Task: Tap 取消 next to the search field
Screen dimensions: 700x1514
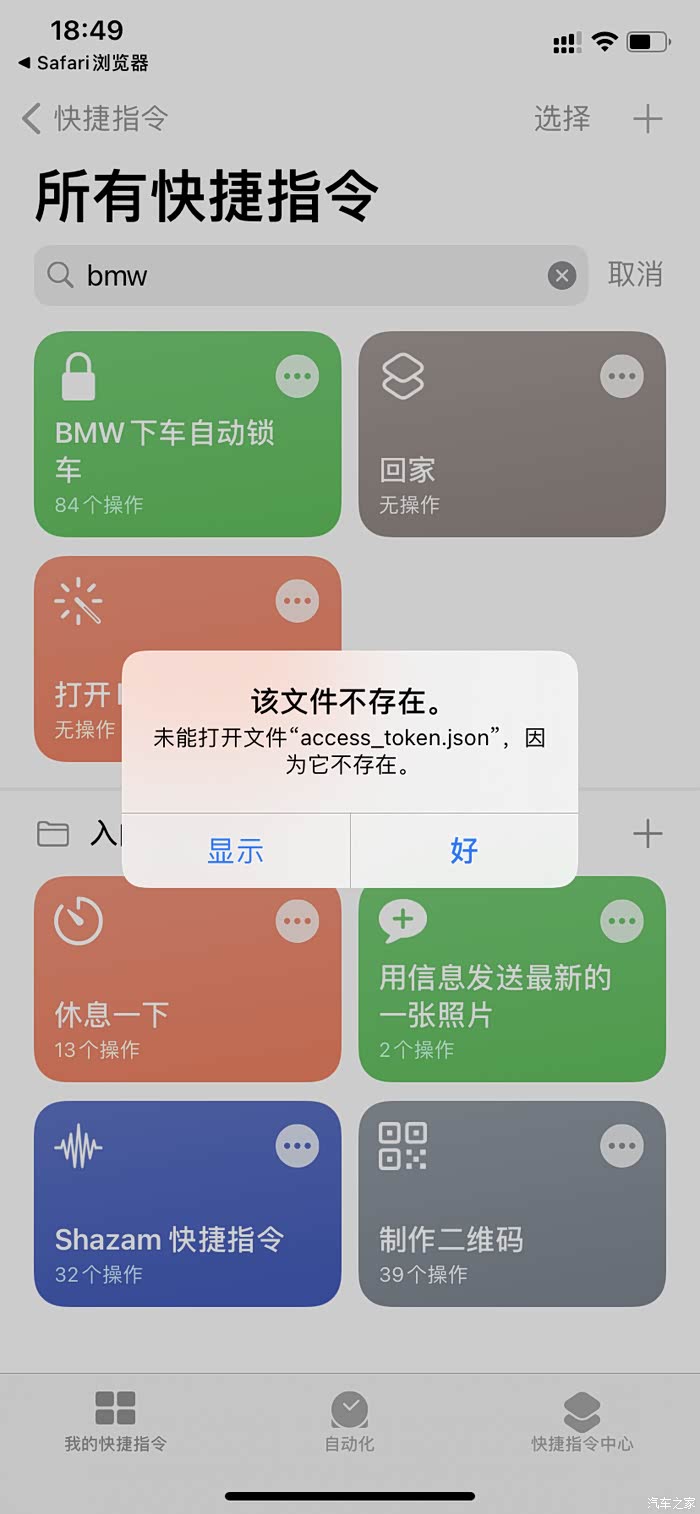Action: (636, 274)
